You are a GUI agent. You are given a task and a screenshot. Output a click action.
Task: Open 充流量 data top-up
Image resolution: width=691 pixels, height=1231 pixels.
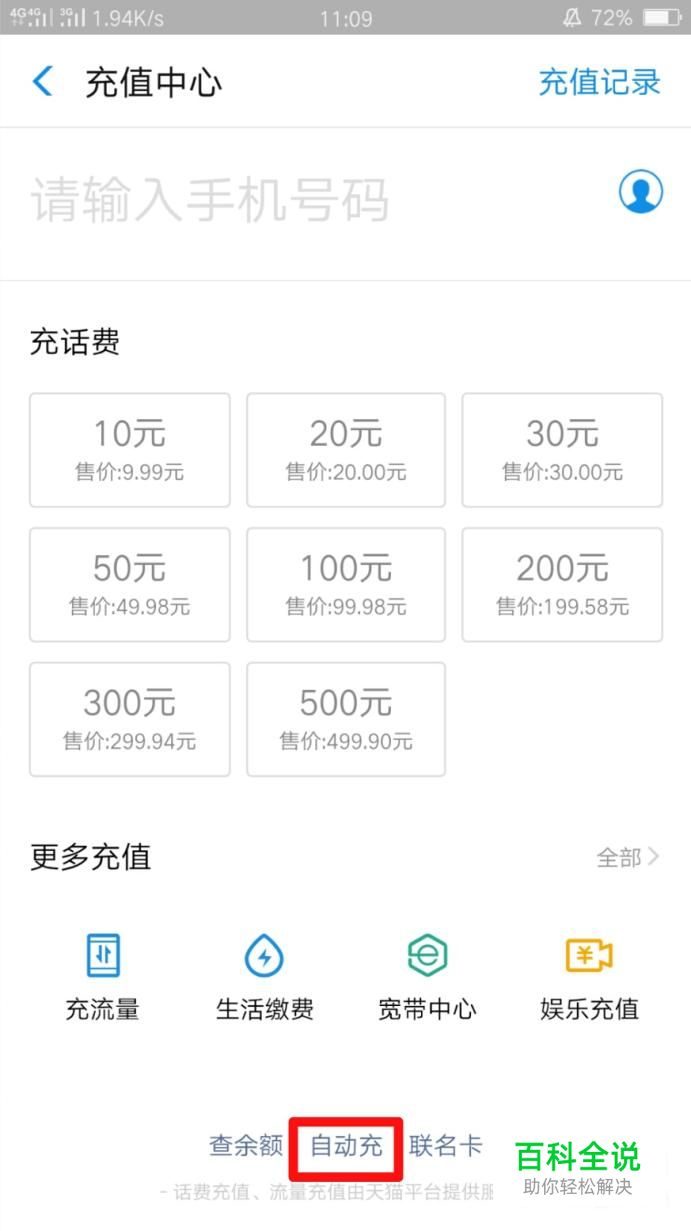(102, 976)
